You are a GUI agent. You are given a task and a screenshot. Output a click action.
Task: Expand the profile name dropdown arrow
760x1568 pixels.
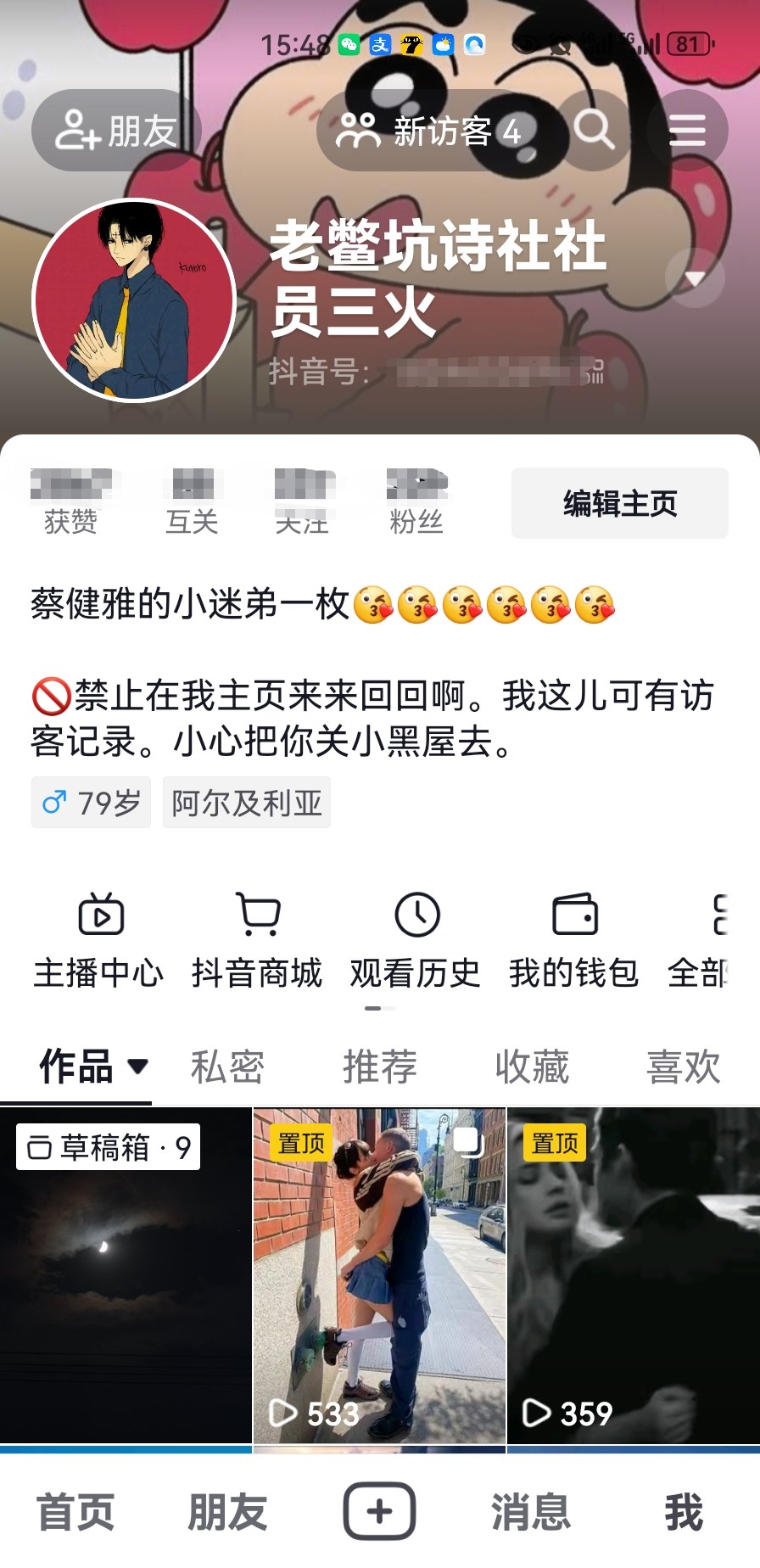695,278
